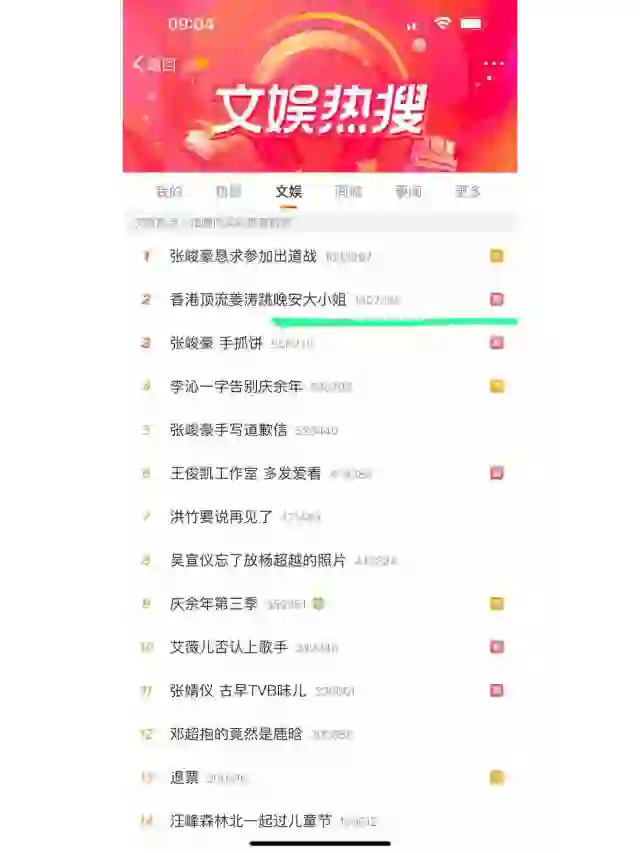Open topic 张峻豪手写道歉信
This screenshot has height=853, width=640.
point(228,430)
